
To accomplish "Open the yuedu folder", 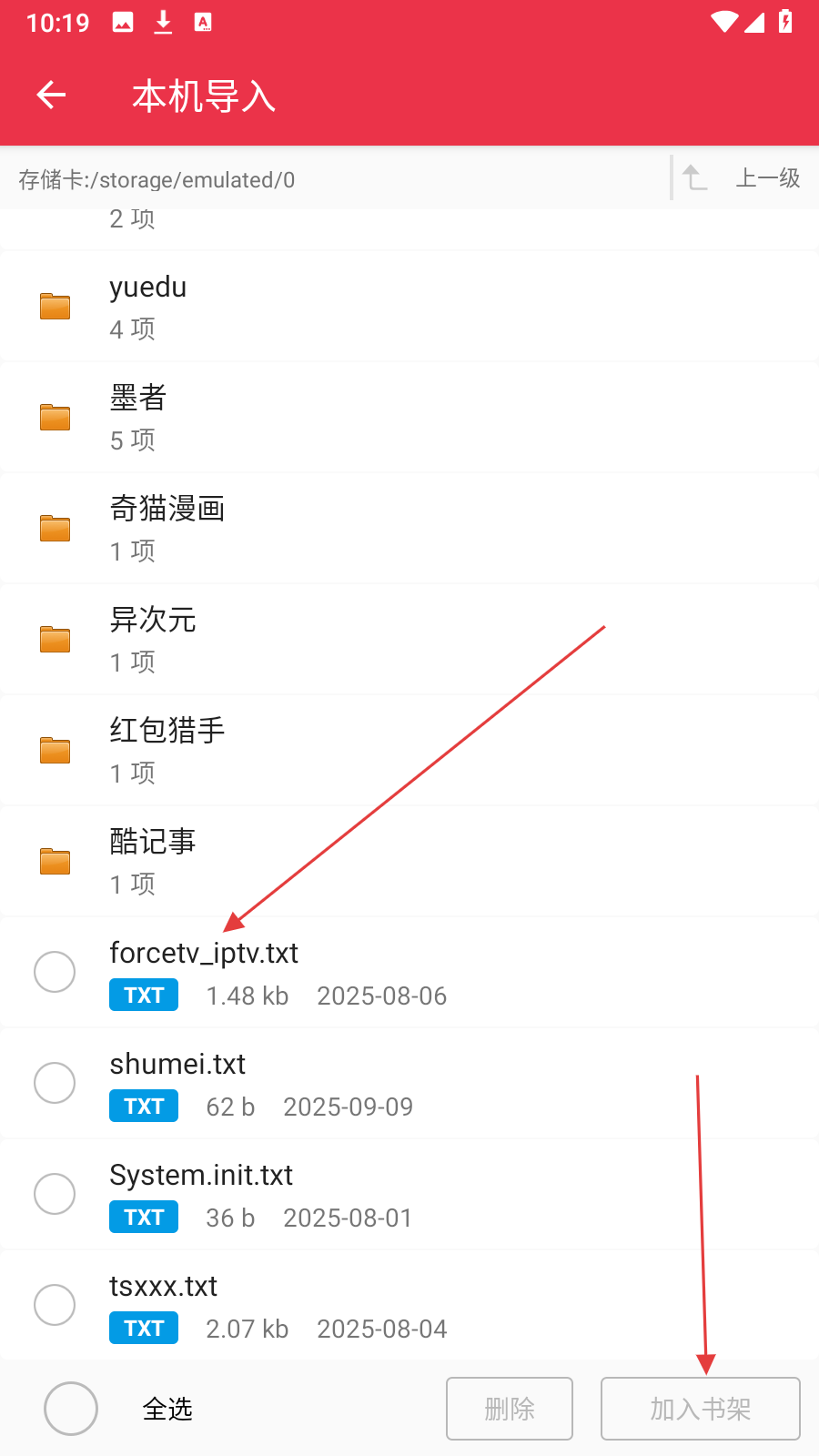I will [x=409, y=308].
